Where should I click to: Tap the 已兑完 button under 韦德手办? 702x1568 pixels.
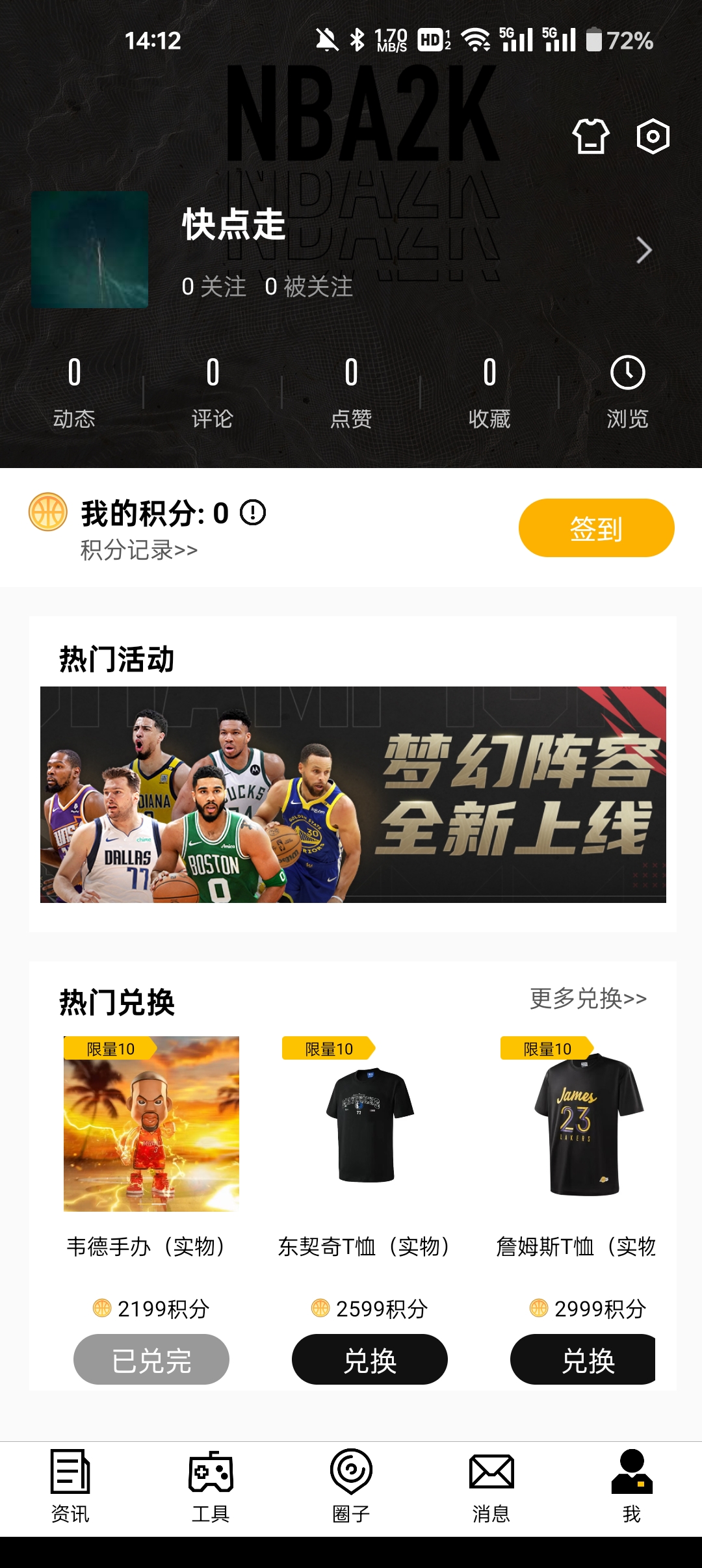coord(151,1359)
